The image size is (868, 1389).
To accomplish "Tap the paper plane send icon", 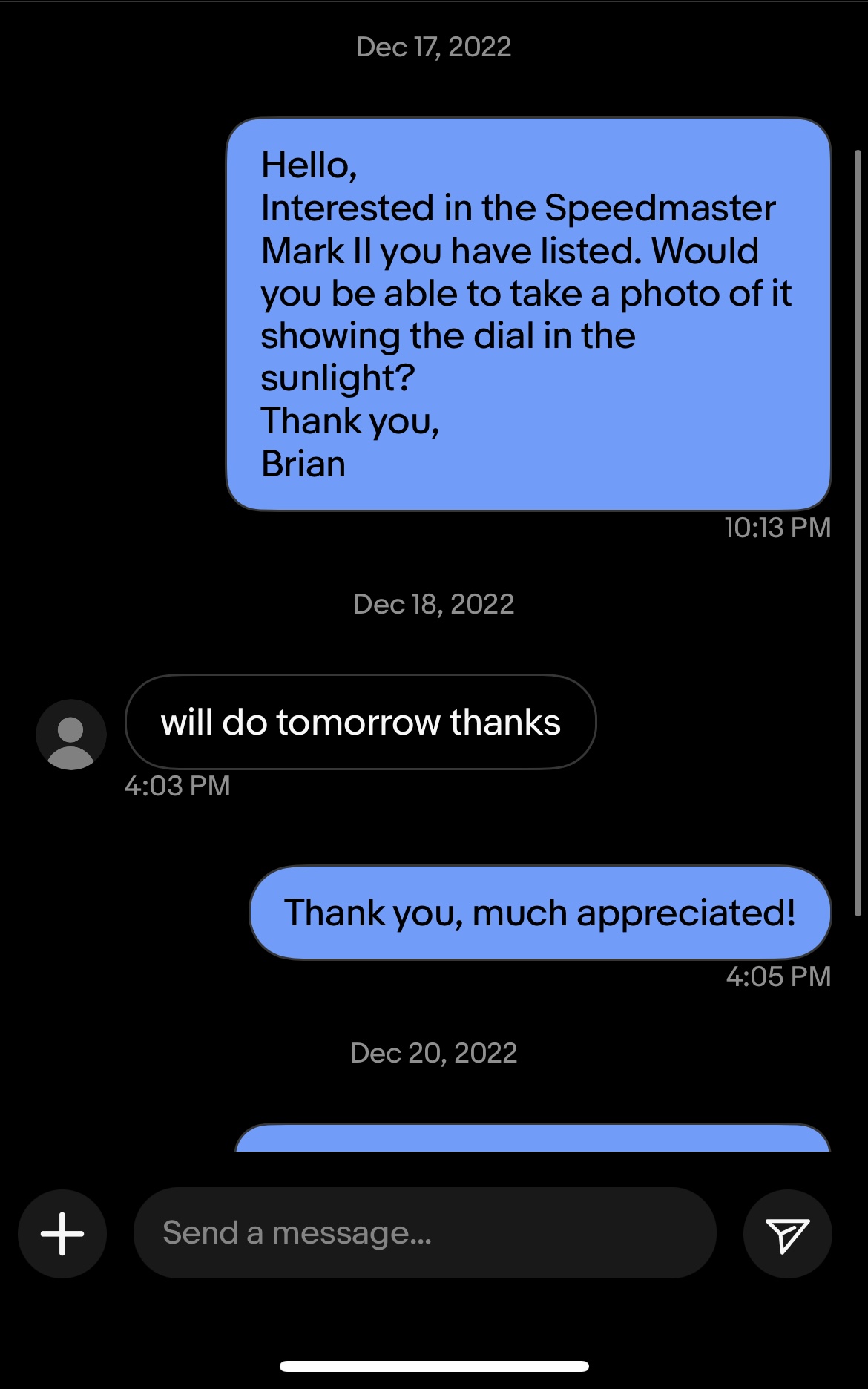I will point(787,1234).
